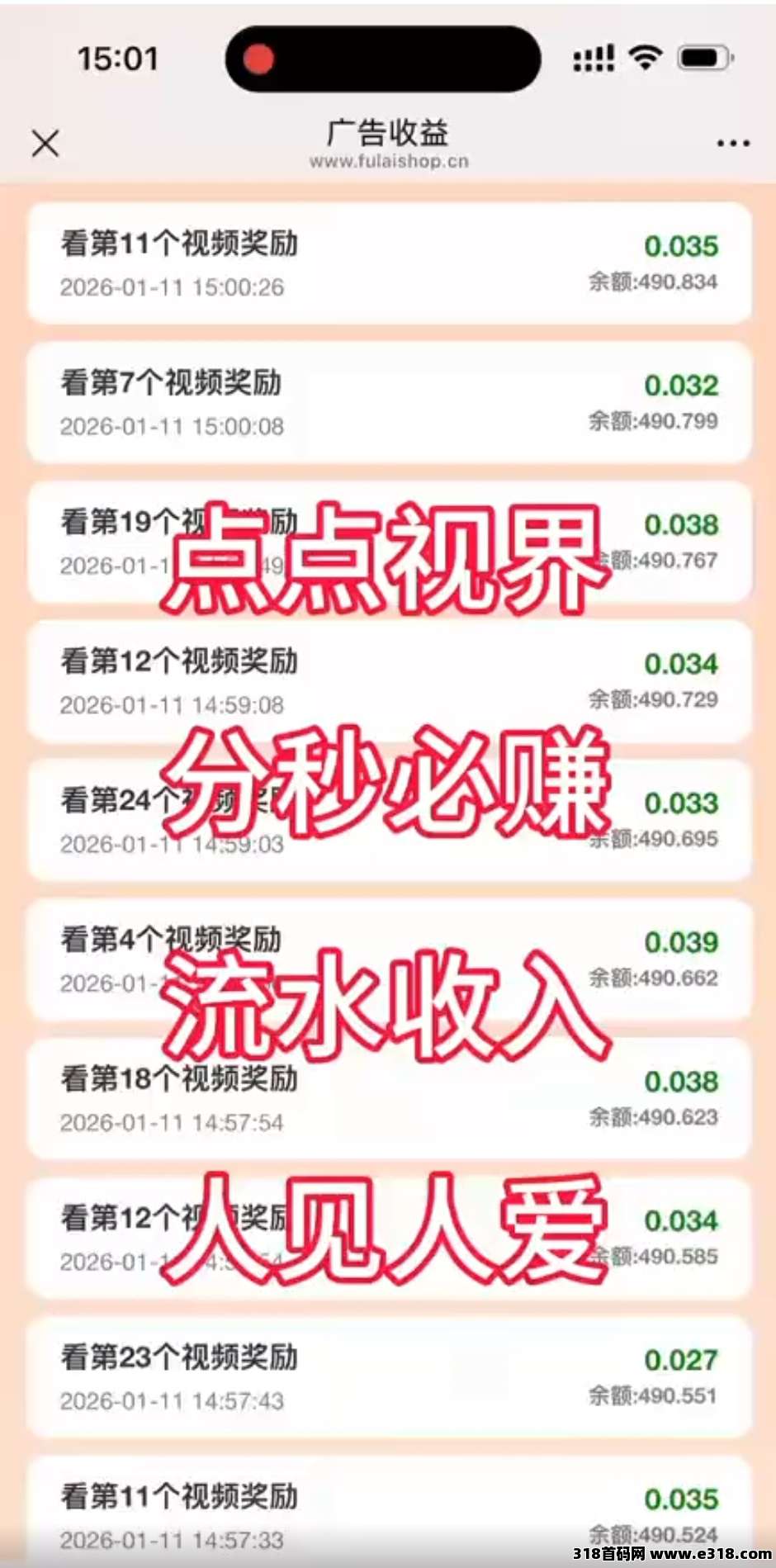Tap the green amount 0.039
The width and height of the screenshot is (776, 1568).
[680, 941]
